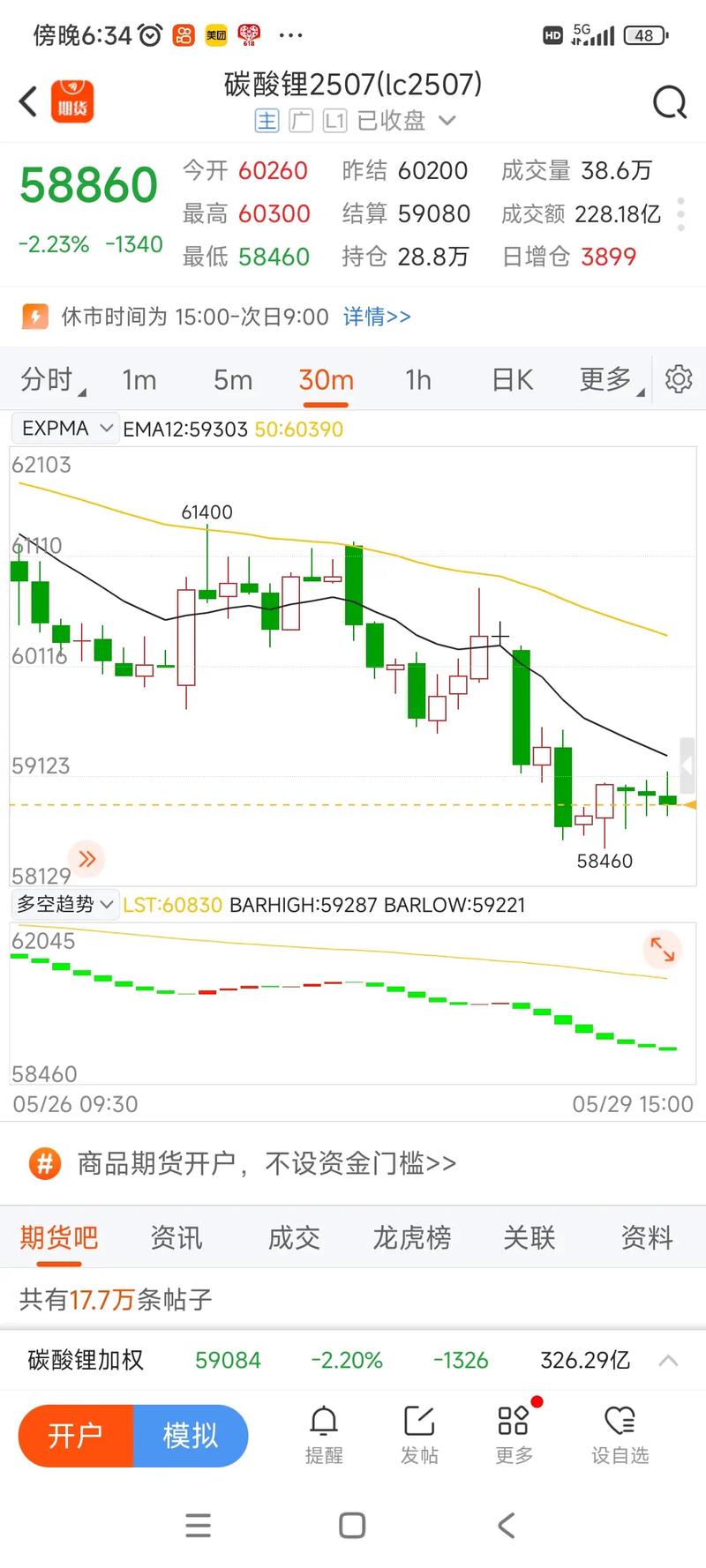Go back using the top-left arrow

point(26,101)
